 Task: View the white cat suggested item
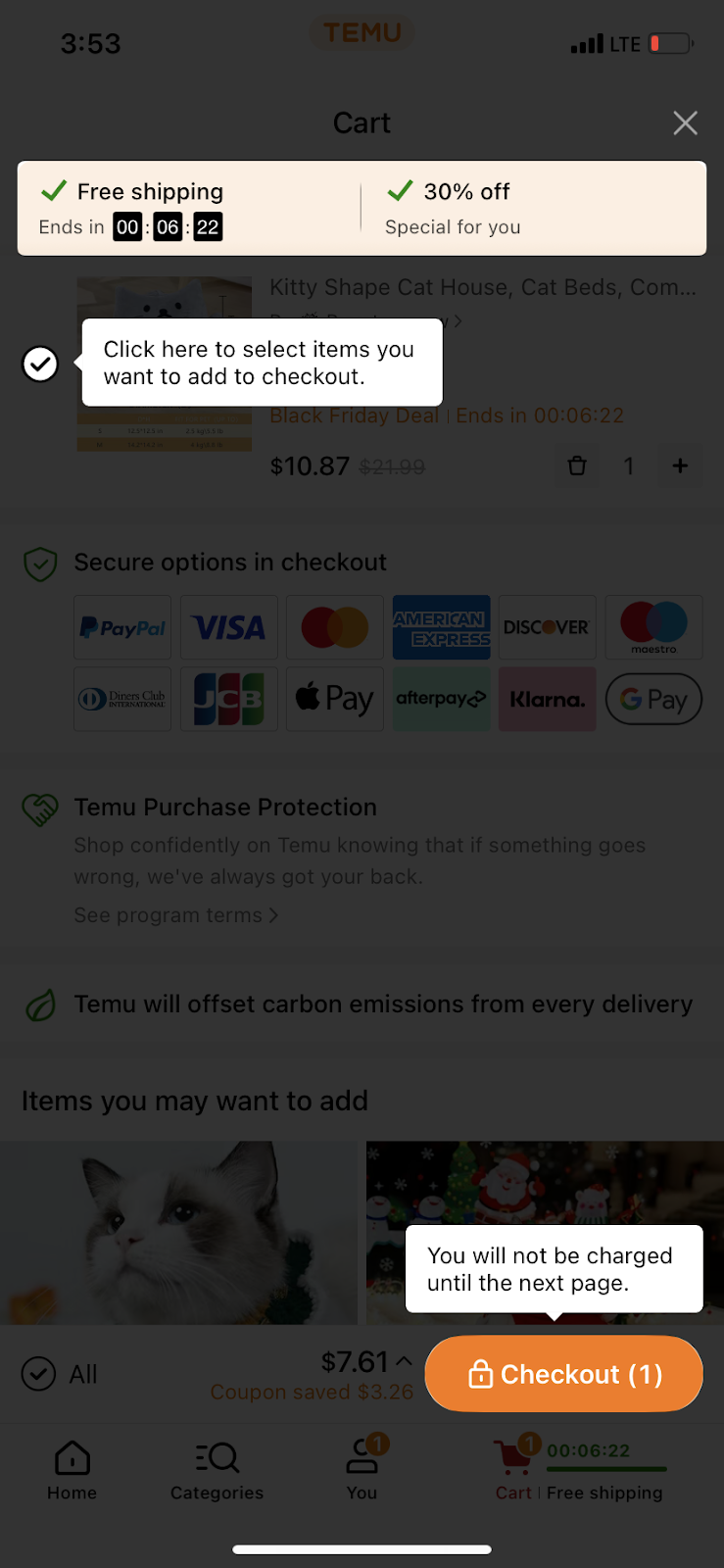pos(178,1232)
